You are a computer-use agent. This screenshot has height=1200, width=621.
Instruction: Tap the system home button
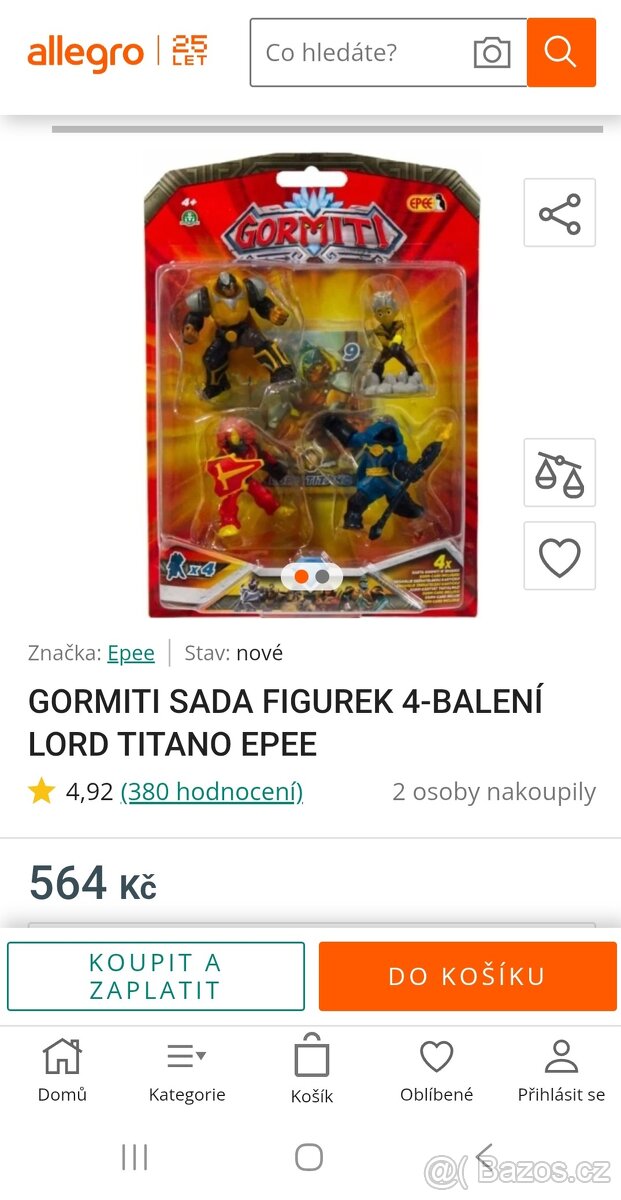(309, 1157)
